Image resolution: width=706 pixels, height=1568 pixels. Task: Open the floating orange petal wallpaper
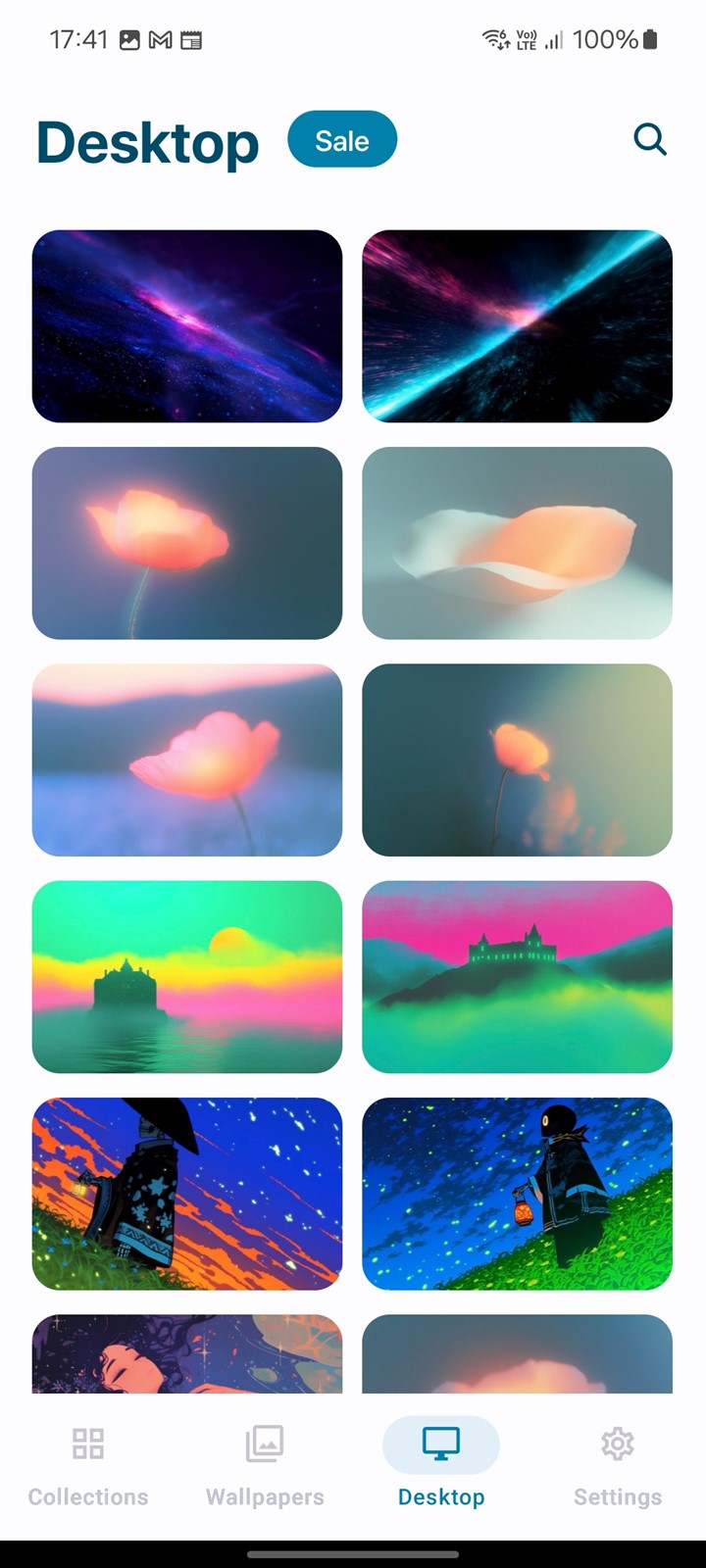(517, 543)
